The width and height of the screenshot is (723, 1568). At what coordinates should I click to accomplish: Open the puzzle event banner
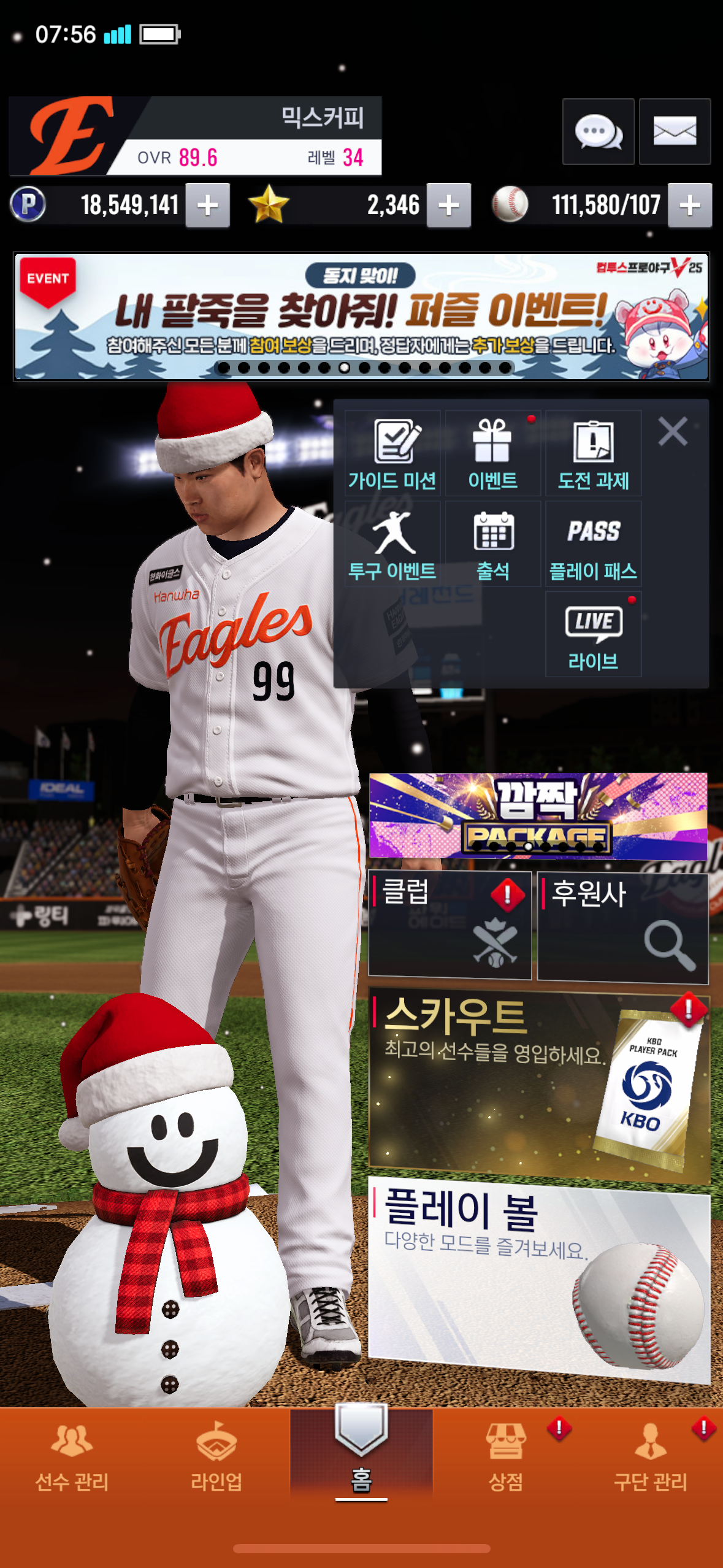(x=361, y=317)
